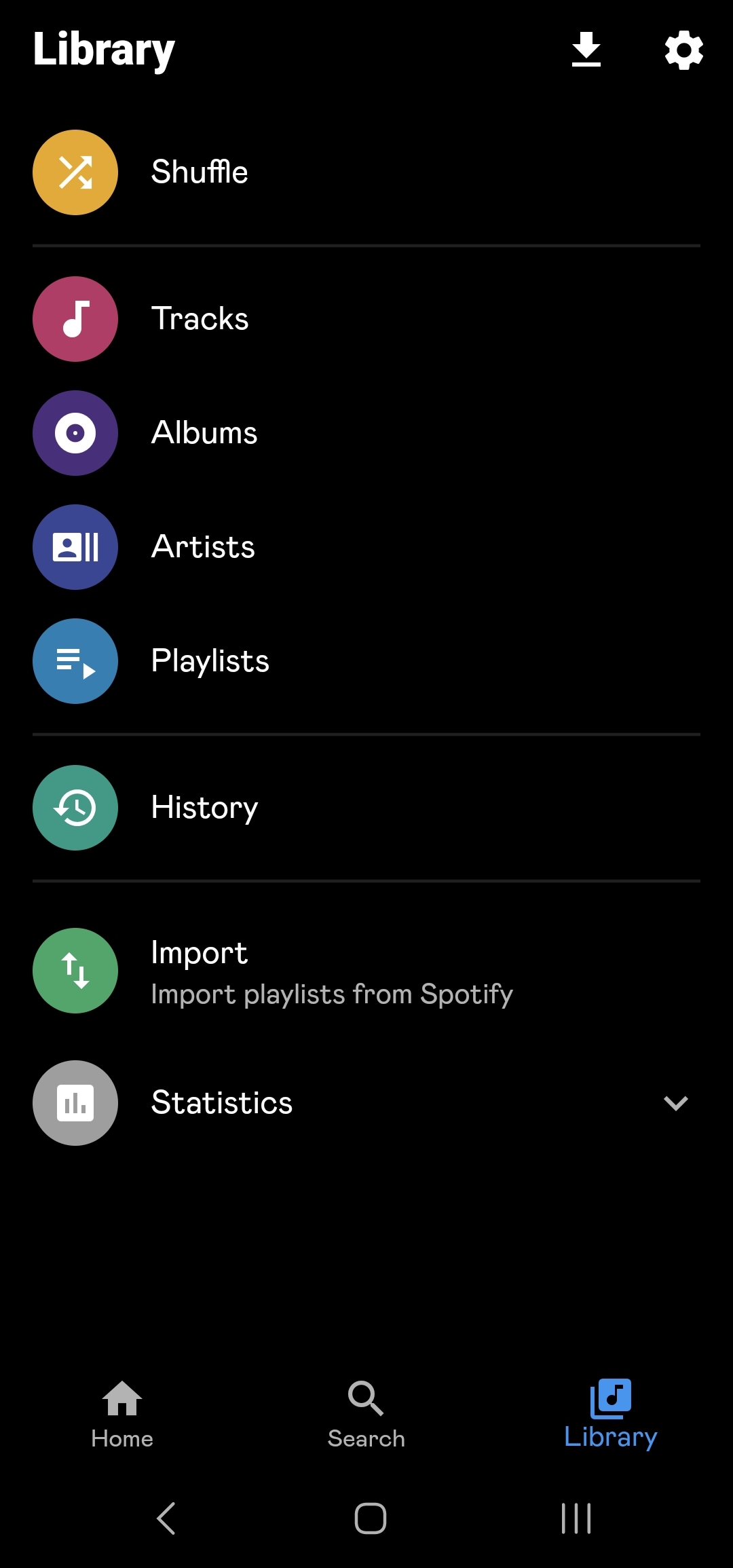The width and height of the screenshot is (733, 1568).
Task: Import playlists from Spotify
Action: (x=331, y=971)
